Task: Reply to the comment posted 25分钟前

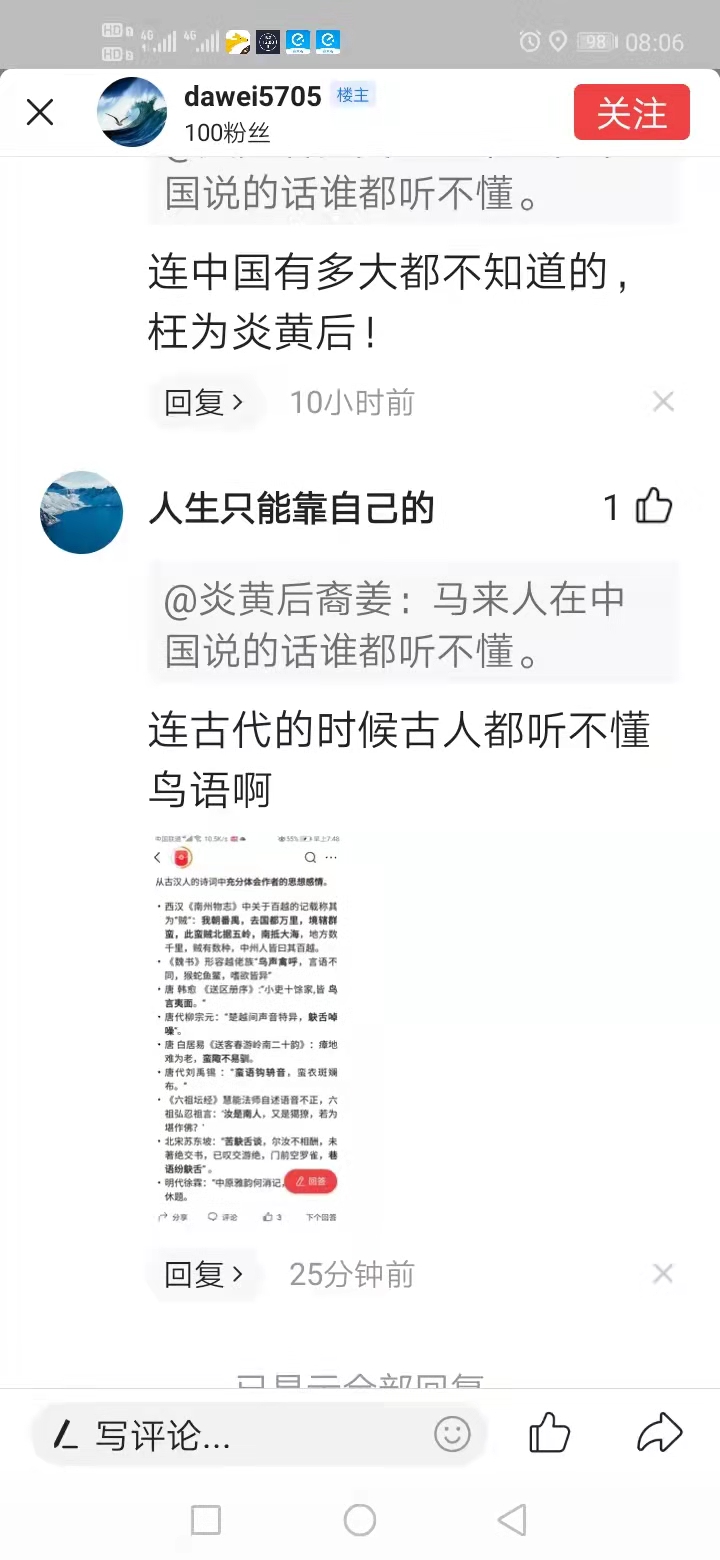Action: click(x=205, y=1274)
